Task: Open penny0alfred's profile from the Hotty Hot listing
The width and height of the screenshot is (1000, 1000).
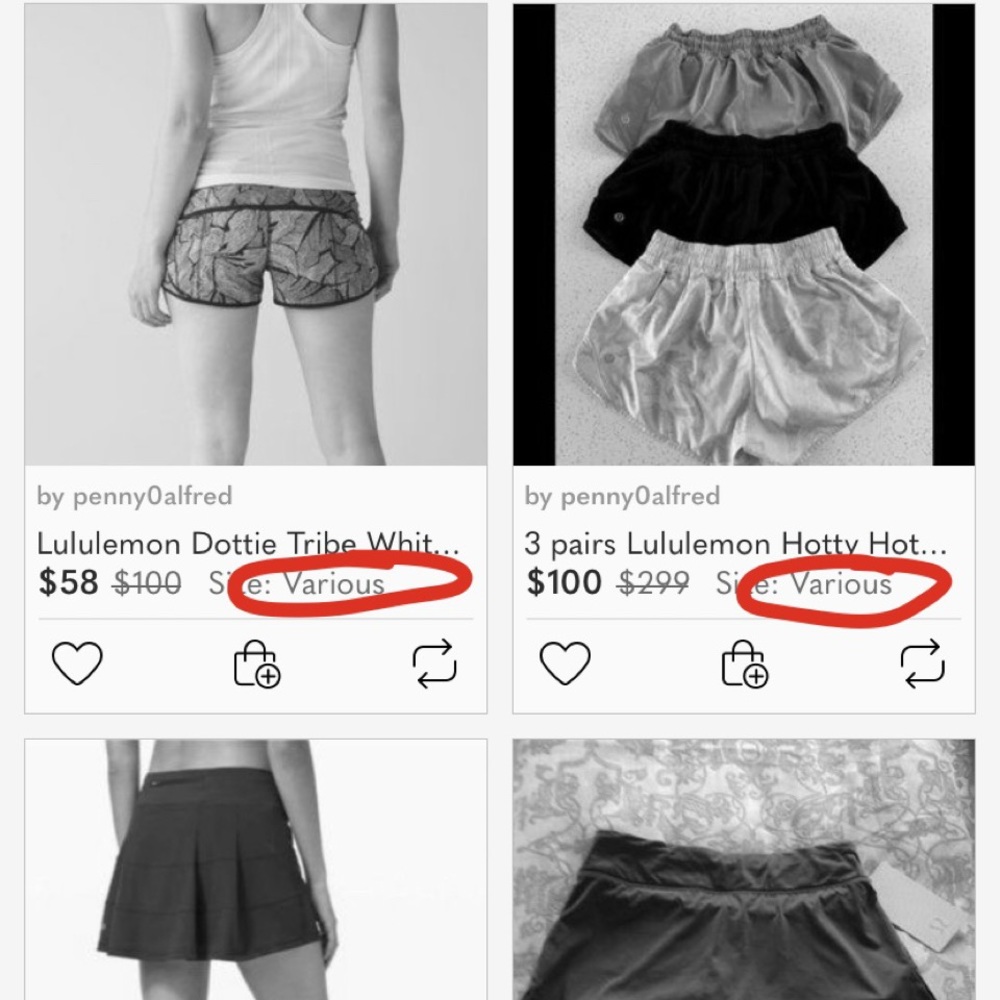Action: coord(622,496)
